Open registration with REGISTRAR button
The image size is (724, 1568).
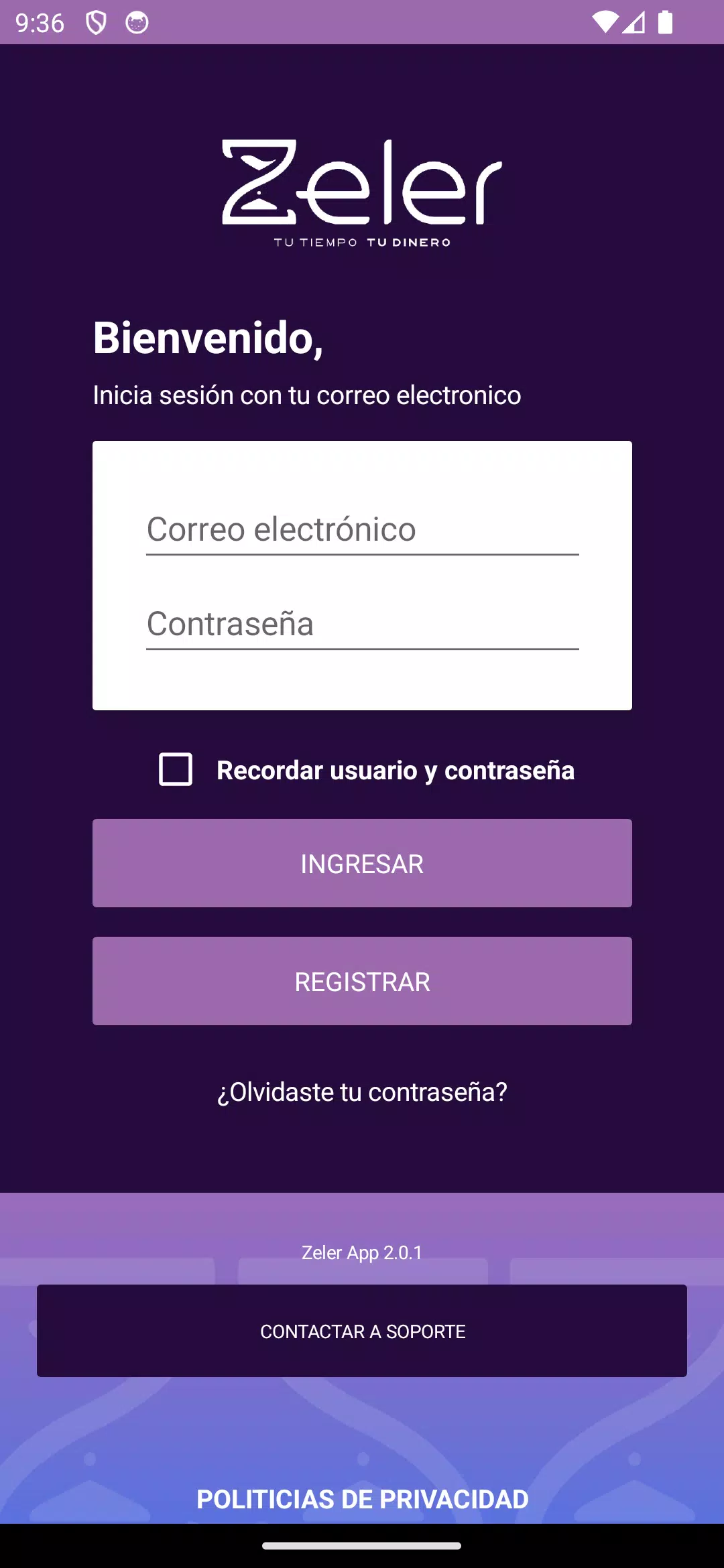362,981
